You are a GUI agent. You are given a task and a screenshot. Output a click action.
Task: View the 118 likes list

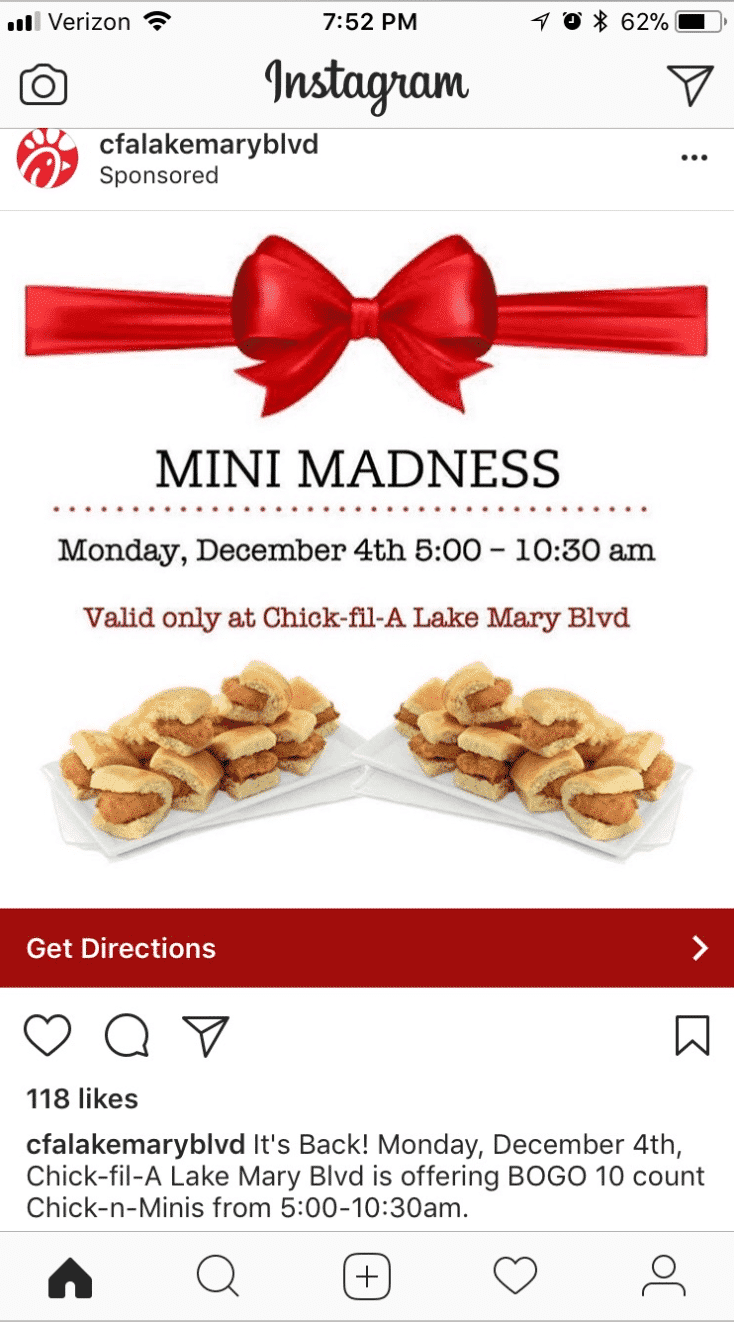pos(82,1099)
